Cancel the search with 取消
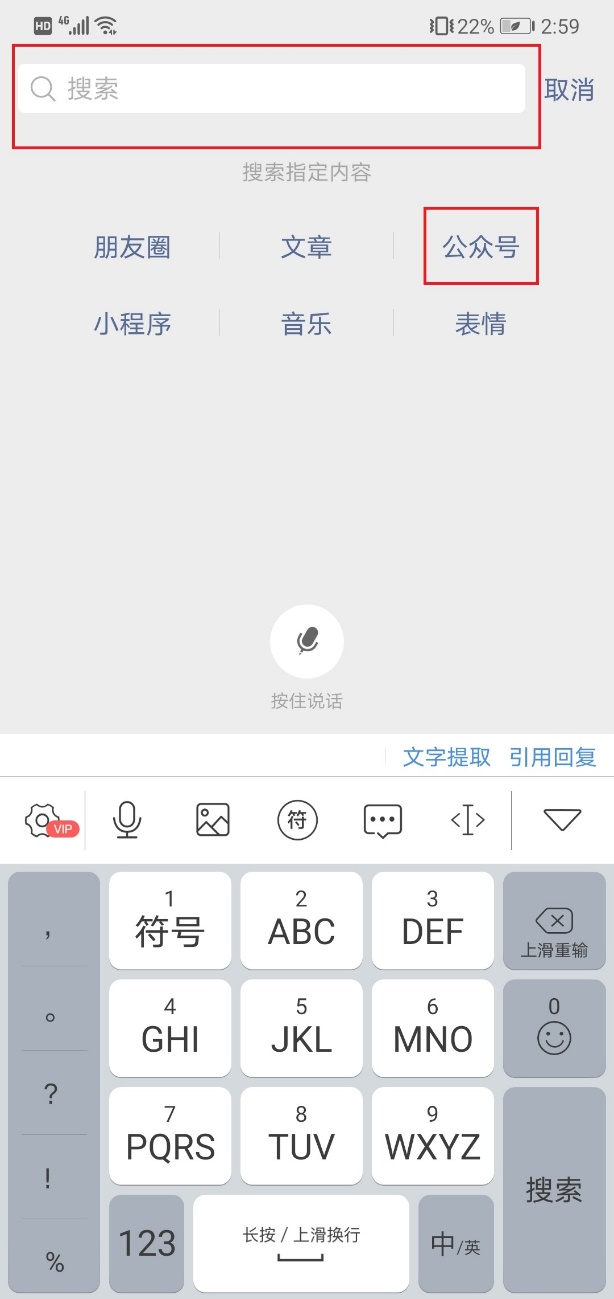Image resolution: width=614 pixels, height=1299 pixels. click(x=569, y=89)
